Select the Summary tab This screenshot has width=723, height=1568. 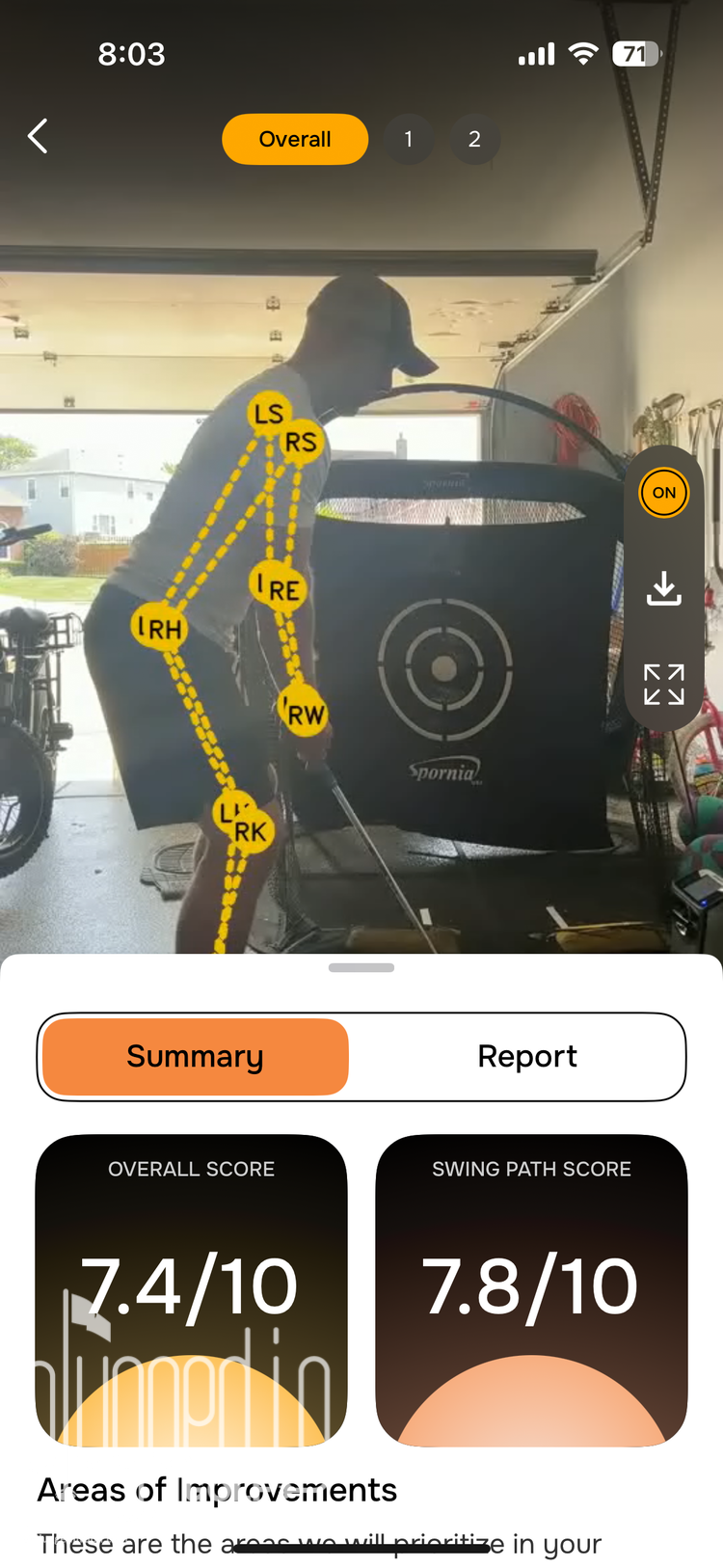pos(196,1057)
